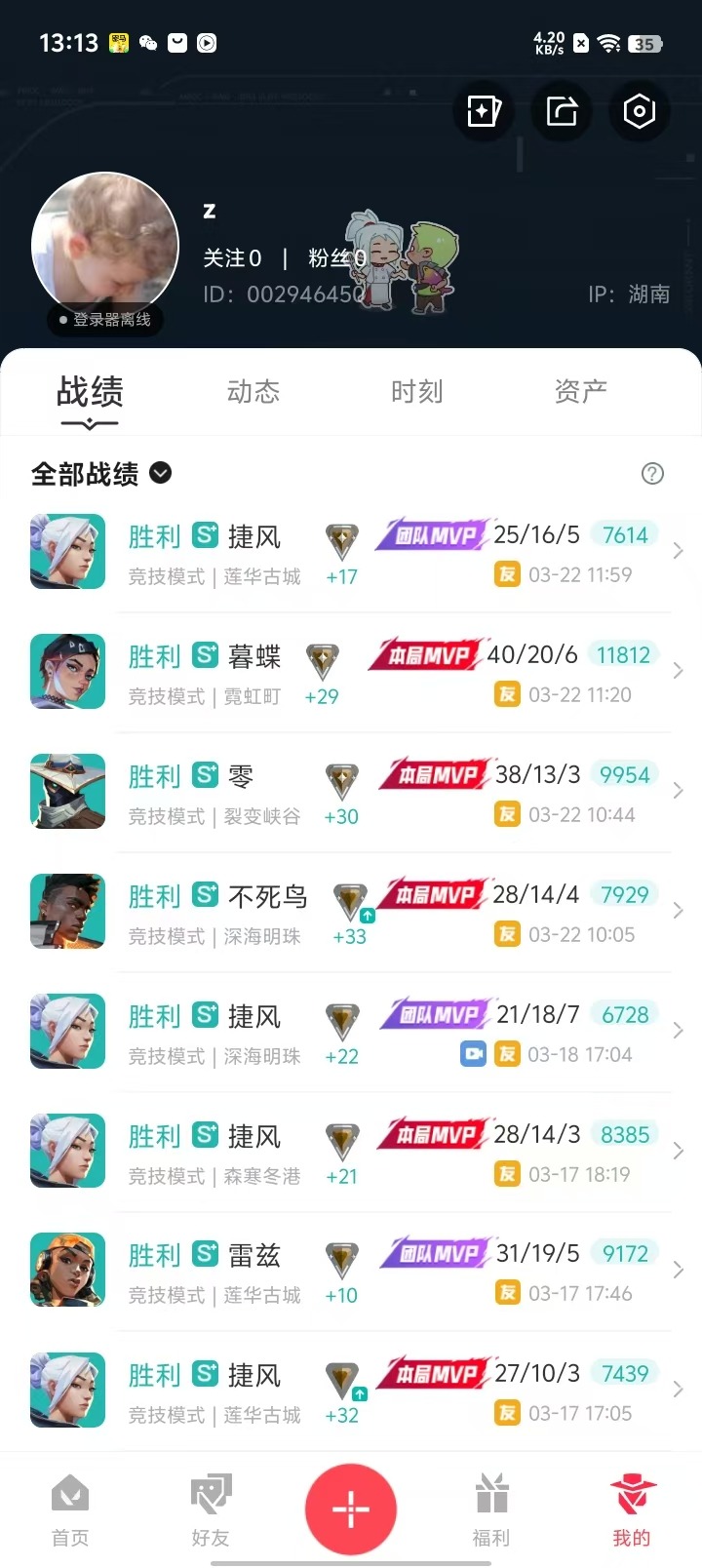This screenshot has height=1568, width=702.
Task: Switch to the 时刻 tab
Action: pos(416,392)
